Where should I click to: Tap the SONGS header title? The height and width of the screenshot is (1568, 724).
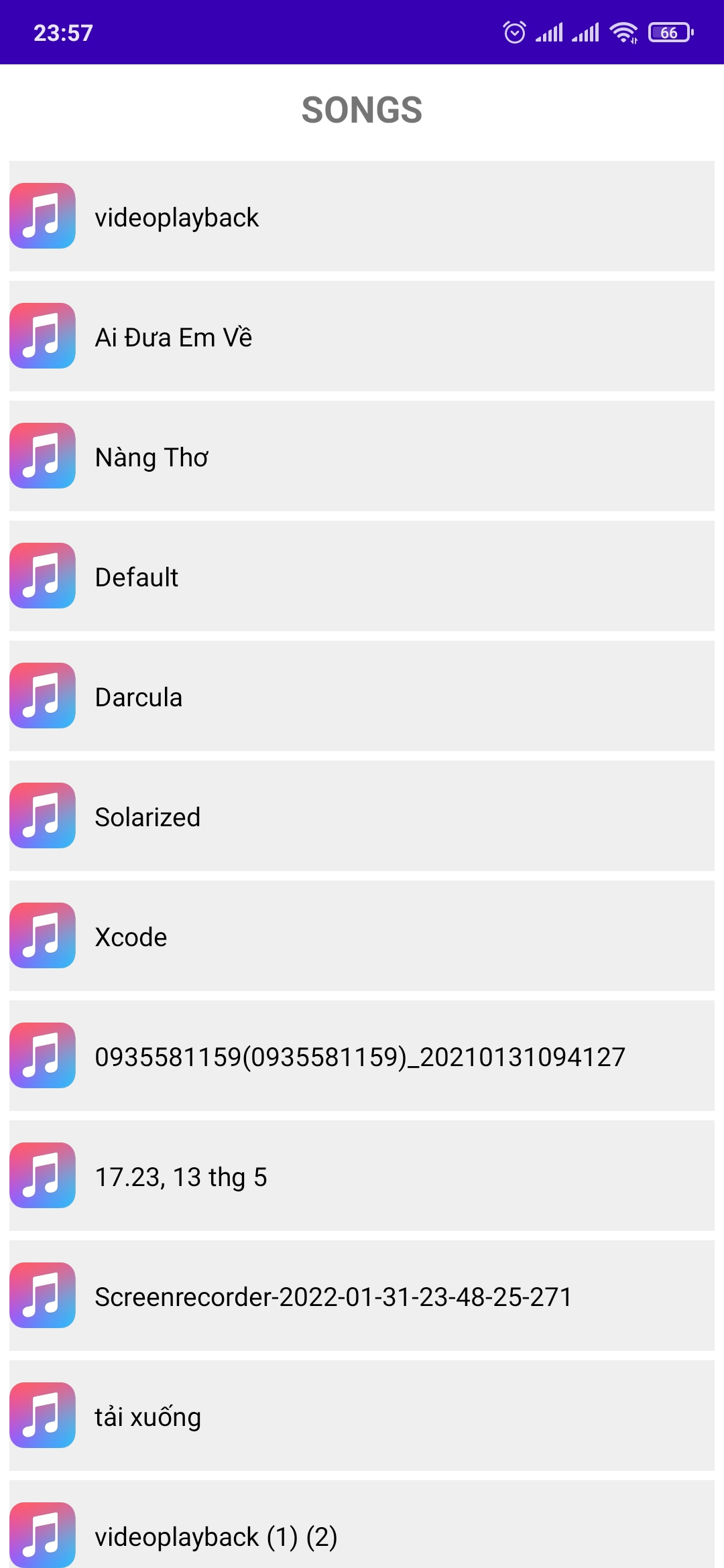tap(362, 109)
